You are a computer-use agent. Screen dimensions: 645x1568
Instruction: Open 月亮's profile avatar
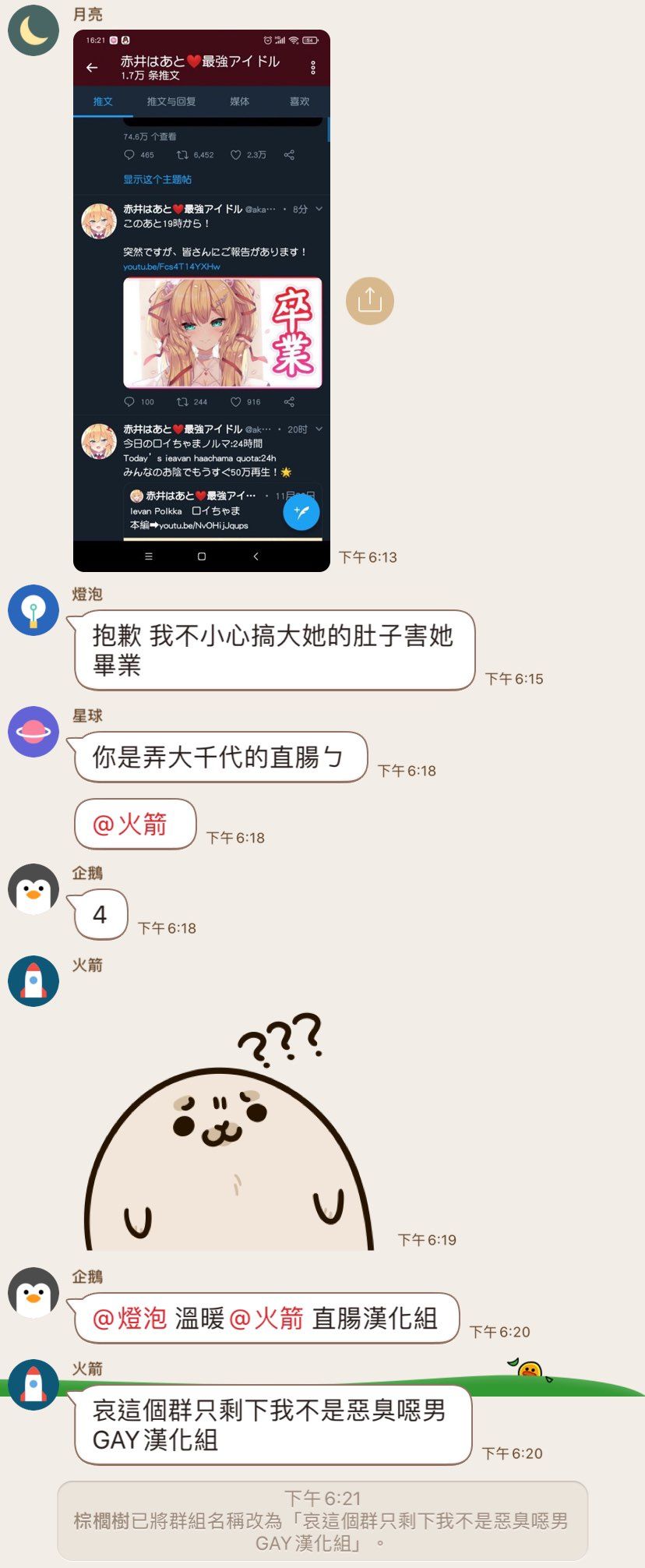coord(33,30)
